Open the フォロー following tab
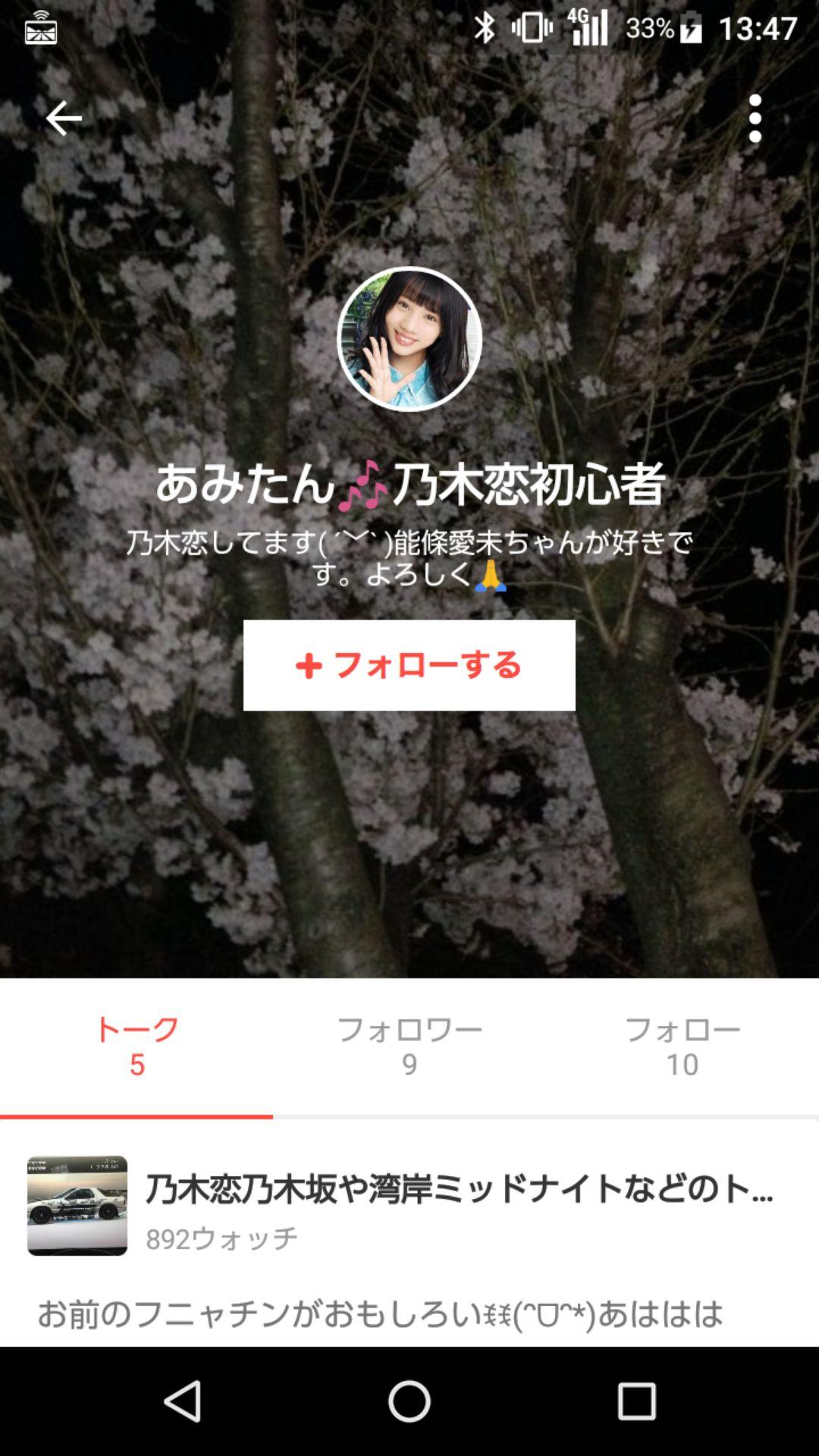The width and height of the screenshot is (819, 1456). (x=682, y=1046)
